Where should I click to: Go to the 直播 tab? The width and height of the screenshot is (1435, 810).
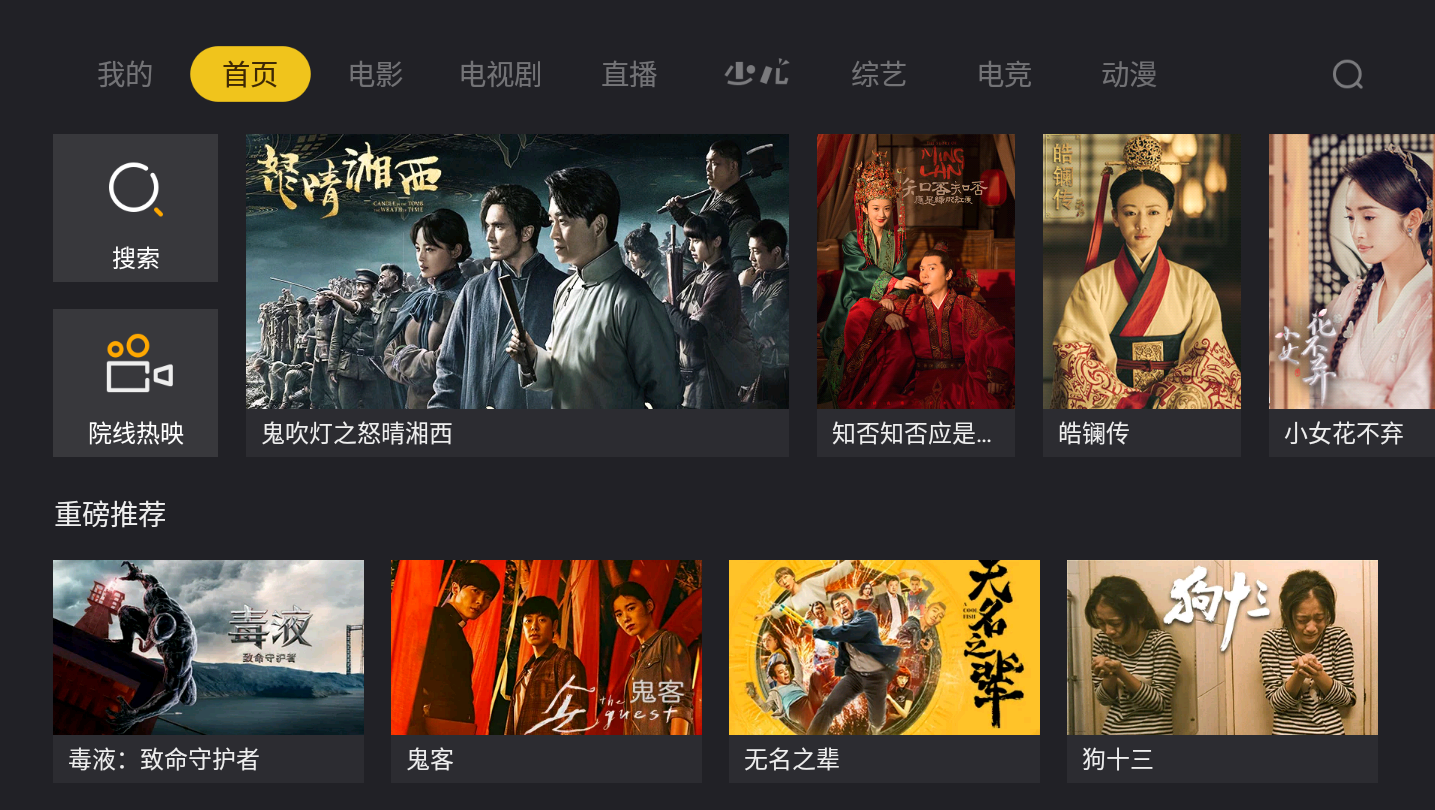click(x=629, y=74)
